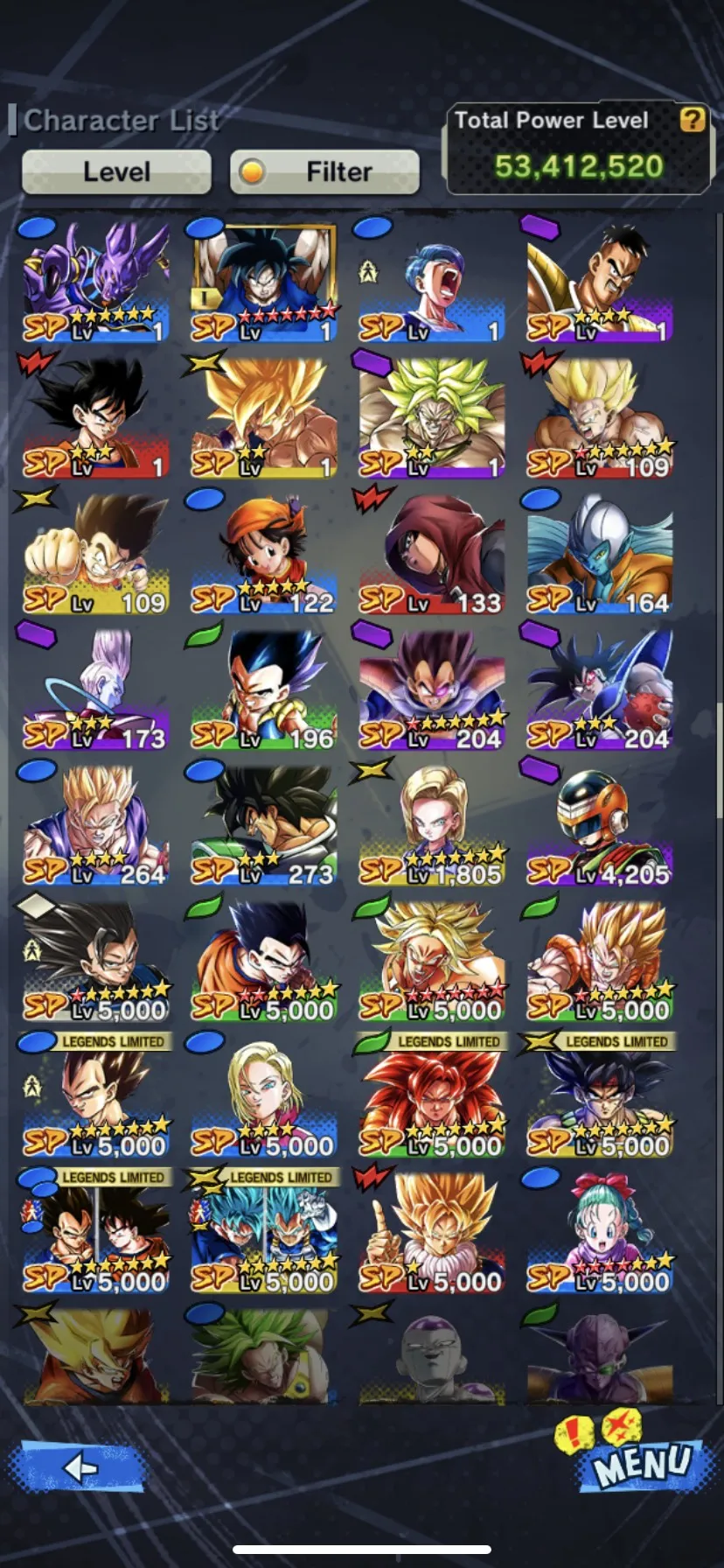
Task: Choose the character at level 196
Action: coord(264,688)
